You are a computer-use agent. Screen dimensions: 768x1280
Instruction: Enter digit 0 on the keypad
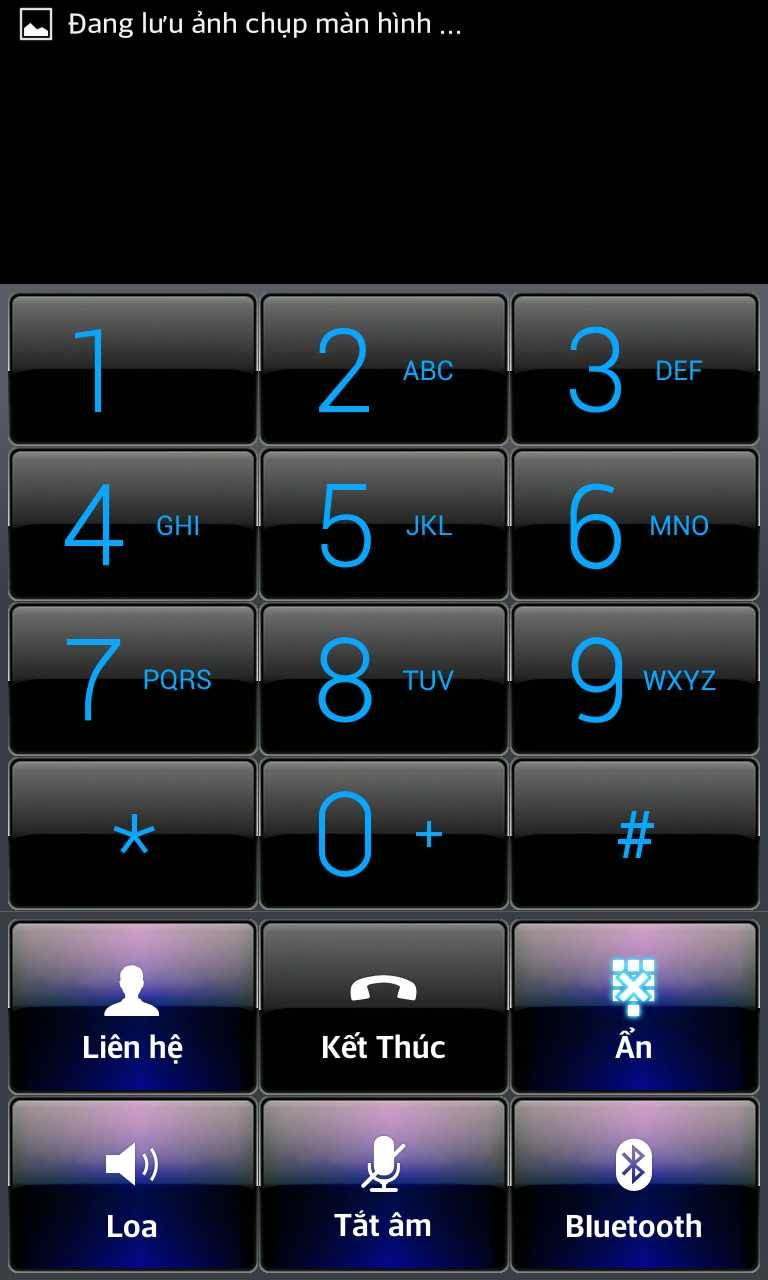384,834
